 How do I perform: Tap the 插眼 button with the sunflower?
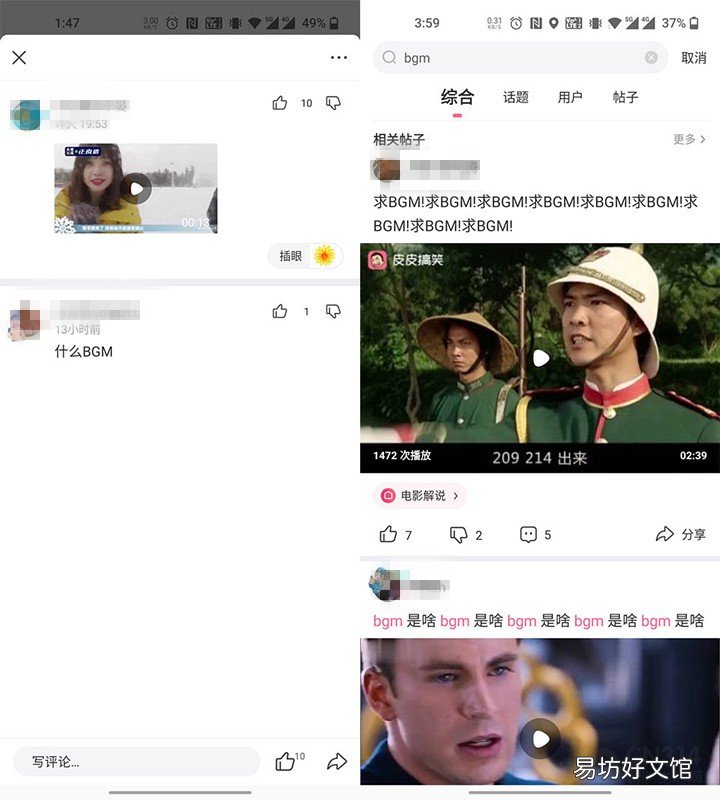coord(305,256)
